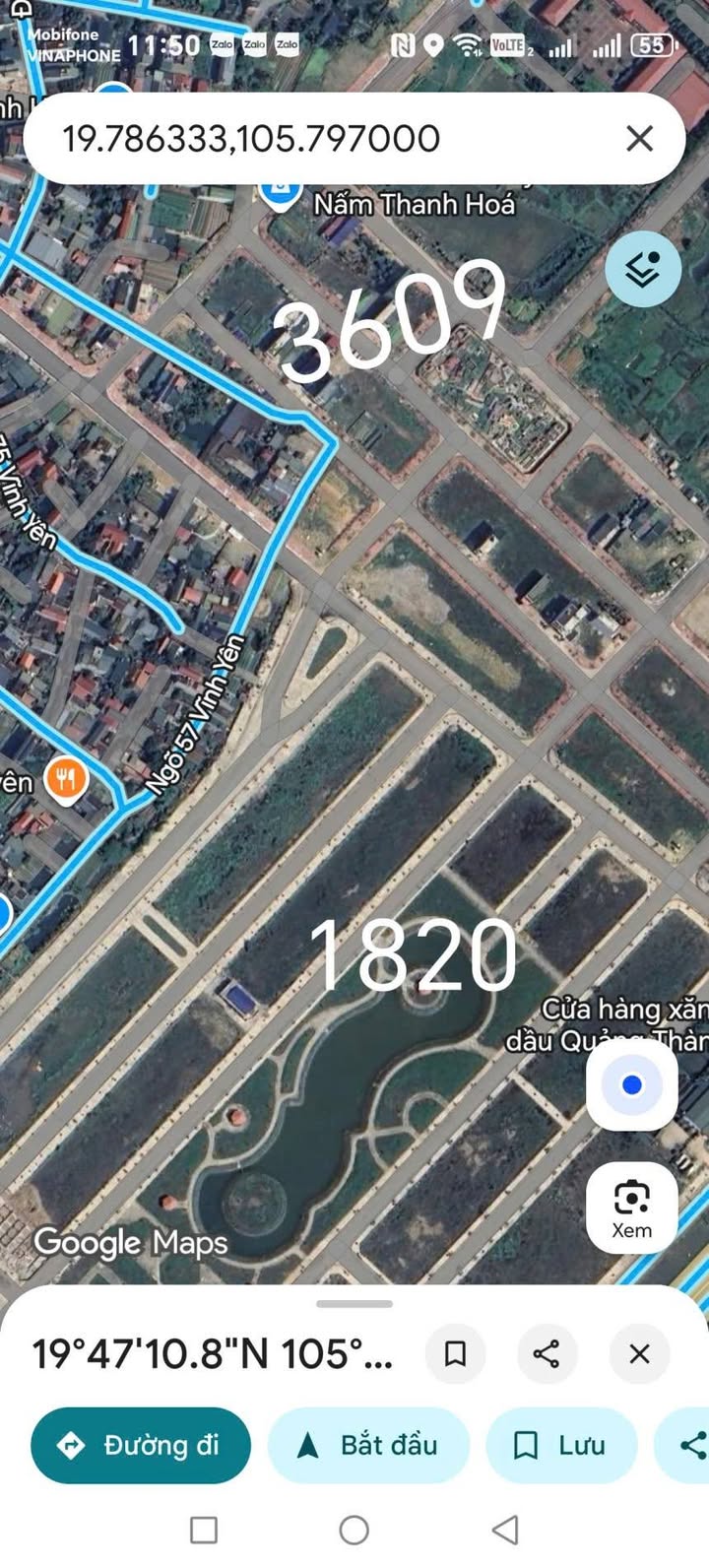
Task: Center map on my current location
Action: click(632, 1085)
